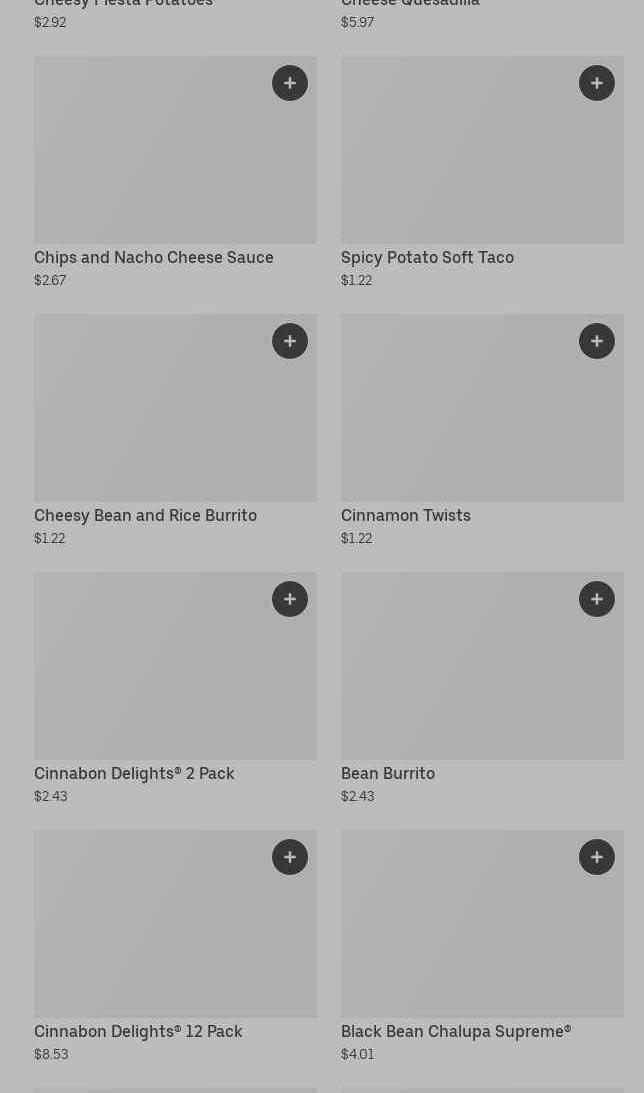Add Chips and Nacho Cheese Sauce to cart
Screen dimensions: 644x1093
click(x=290, y=83)
